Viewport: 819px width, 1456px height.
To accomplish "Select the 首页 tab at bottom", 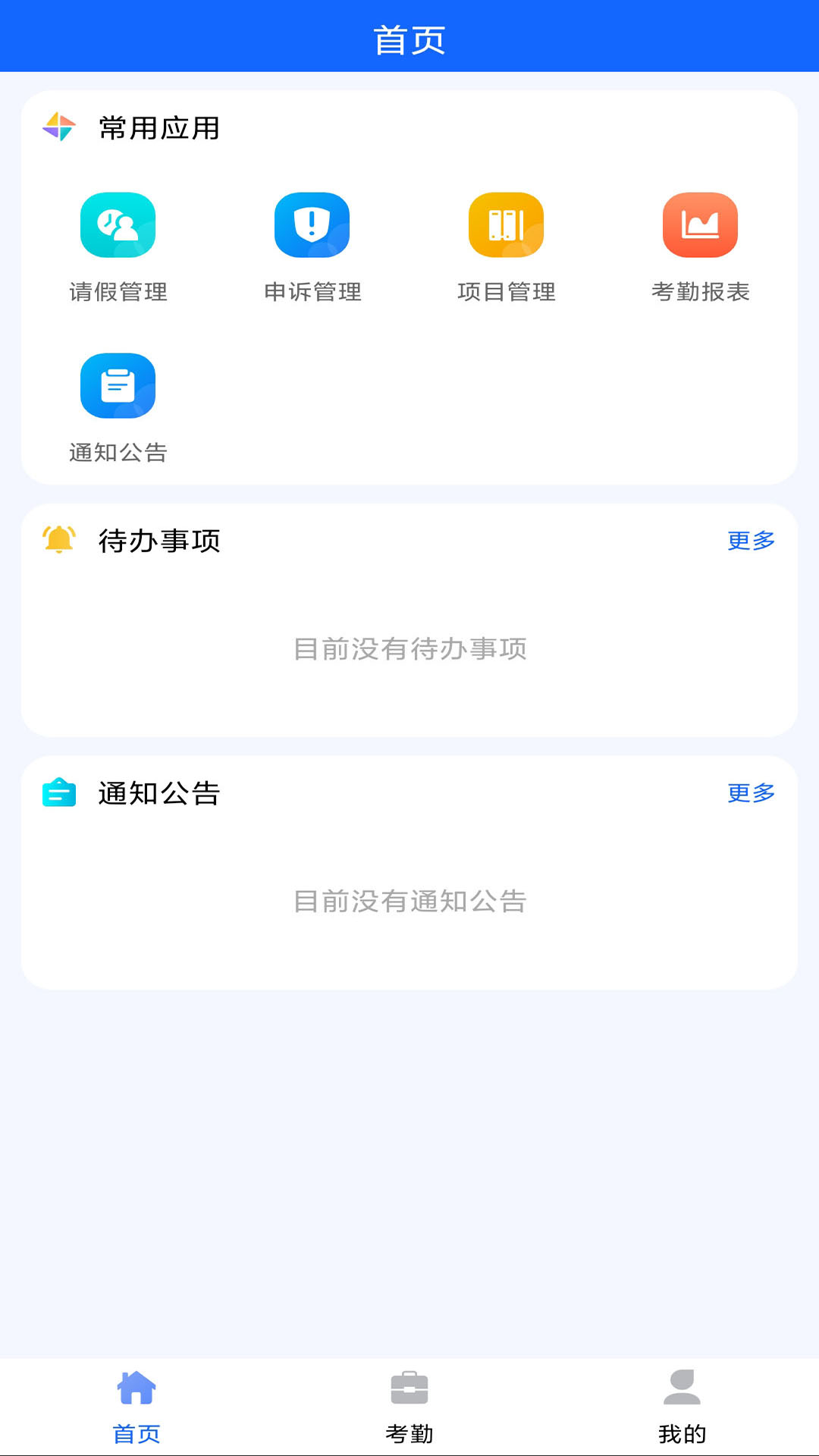I will pyautogui.click(x=138, y=1432).
